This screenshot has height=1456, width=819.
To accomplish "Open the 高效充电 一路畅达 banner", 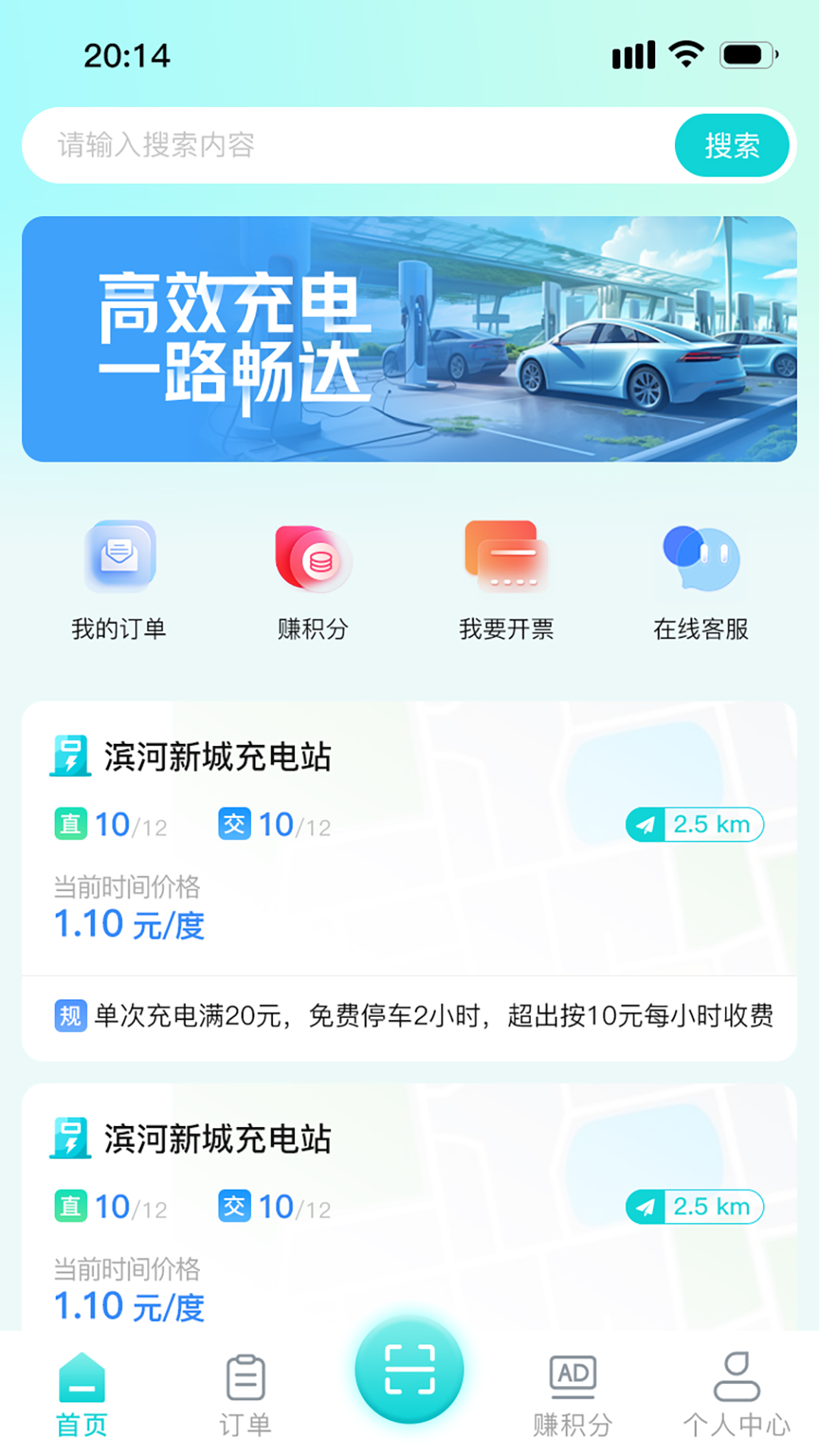I will [x=409, y=339].
